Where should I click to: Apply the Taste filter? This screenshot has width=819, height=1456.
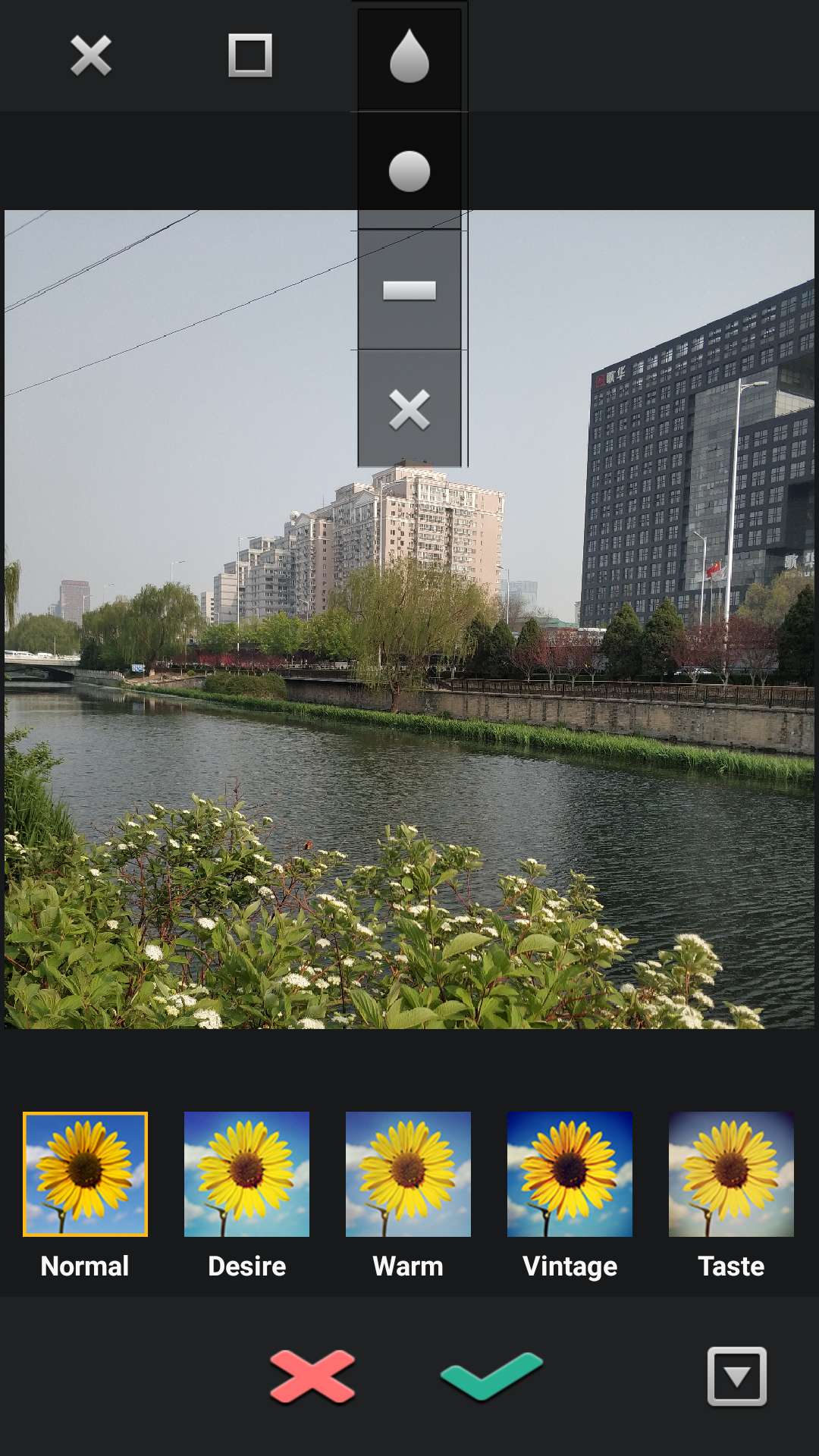pyautogui.click(x=731, y=1174)
